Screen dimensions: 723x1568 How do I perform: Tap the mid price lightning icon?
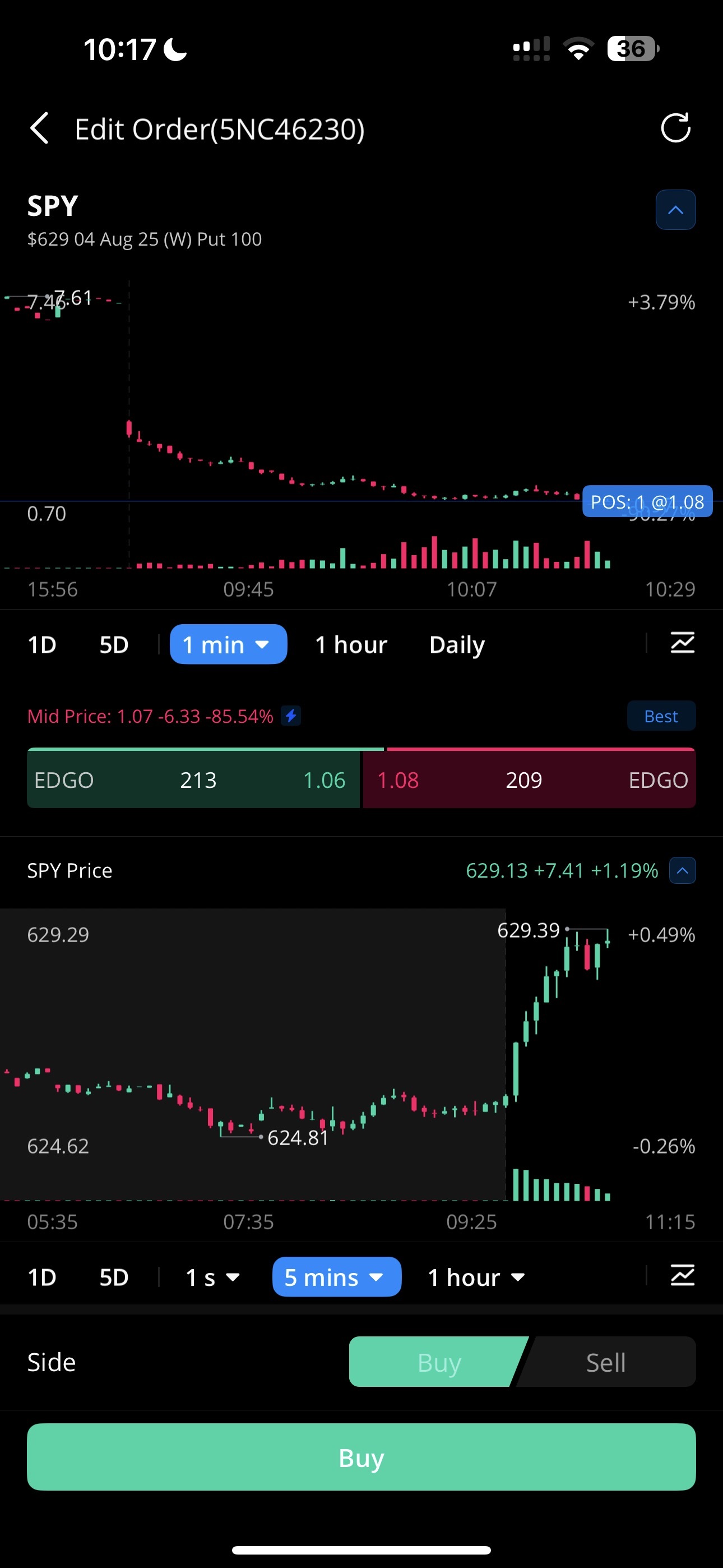click(x=291, y=716)
